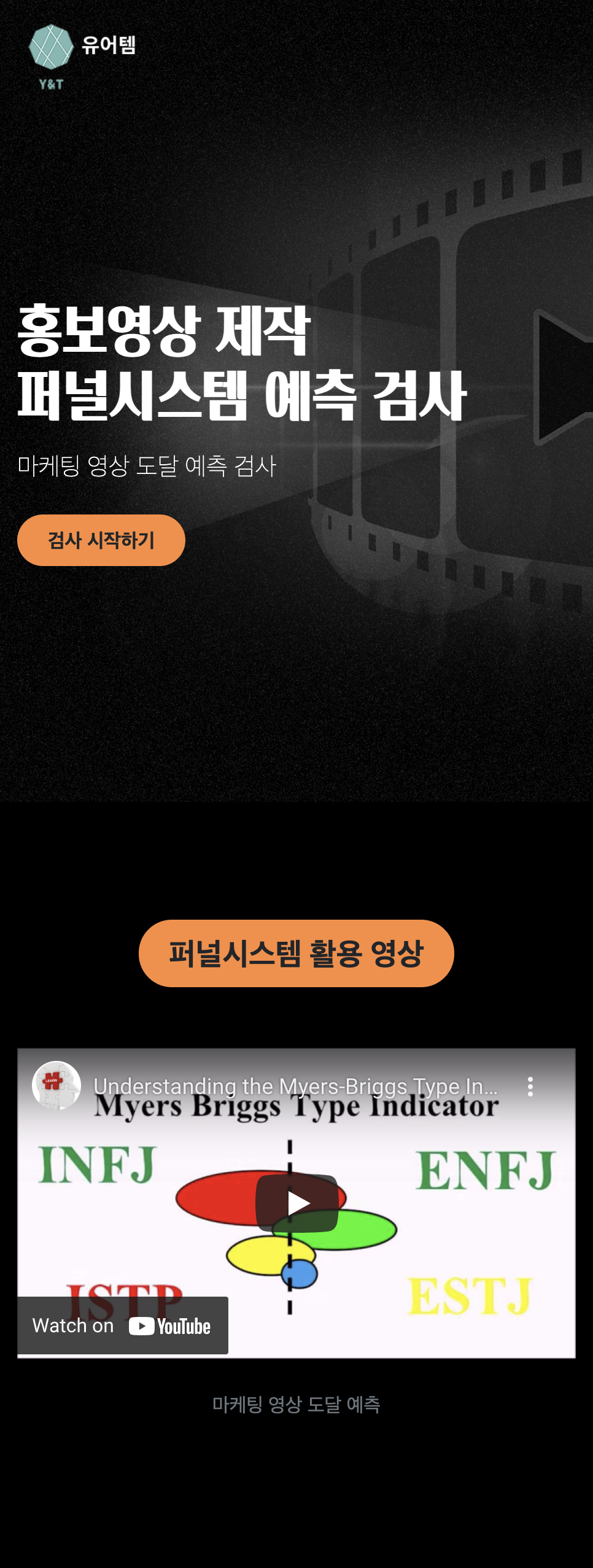
Task: Open Watch on YouTube link
Action: click(123, 1325)
